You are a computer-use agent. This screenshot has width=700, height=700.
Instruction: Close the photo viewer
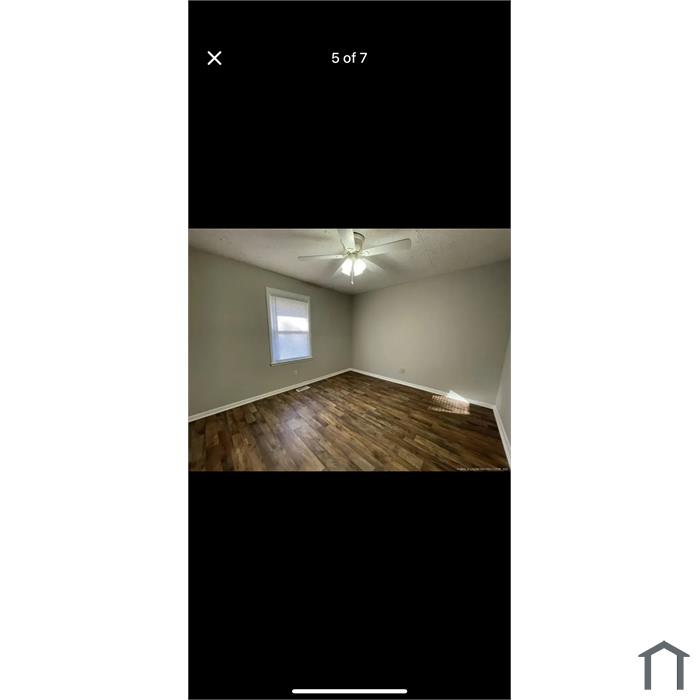pyautogui.click(x=214, y=58)
